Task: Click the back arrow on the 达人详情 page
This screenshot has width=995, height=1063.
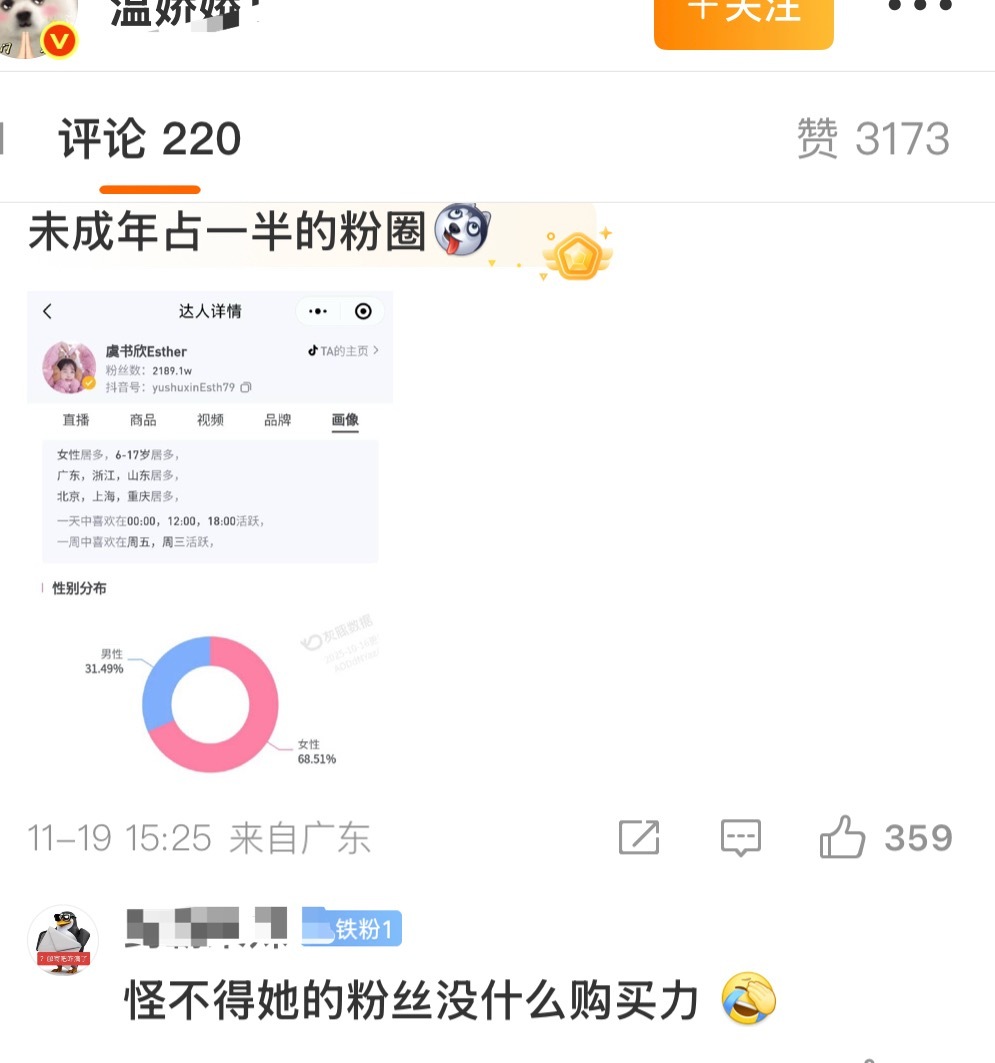Action: 48,311
